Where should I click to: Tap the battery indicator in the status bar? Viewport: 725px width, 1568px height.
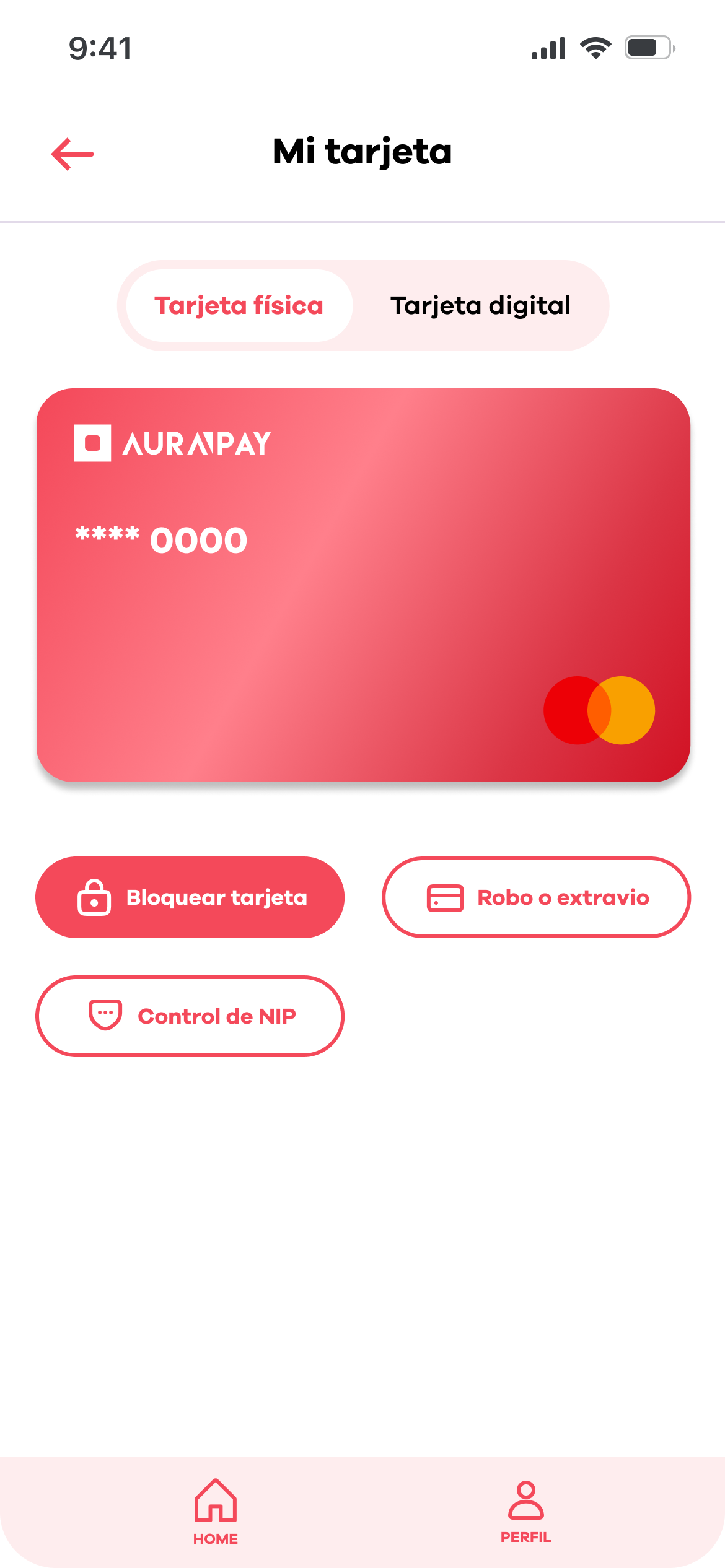[x=649, y=48]
